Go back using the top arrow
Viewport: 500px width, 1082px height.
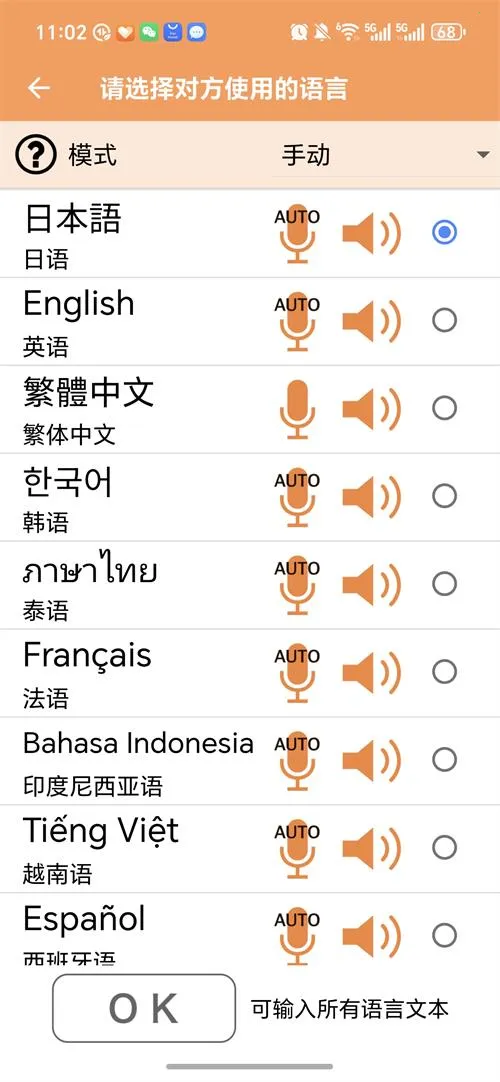click(39, 88)
